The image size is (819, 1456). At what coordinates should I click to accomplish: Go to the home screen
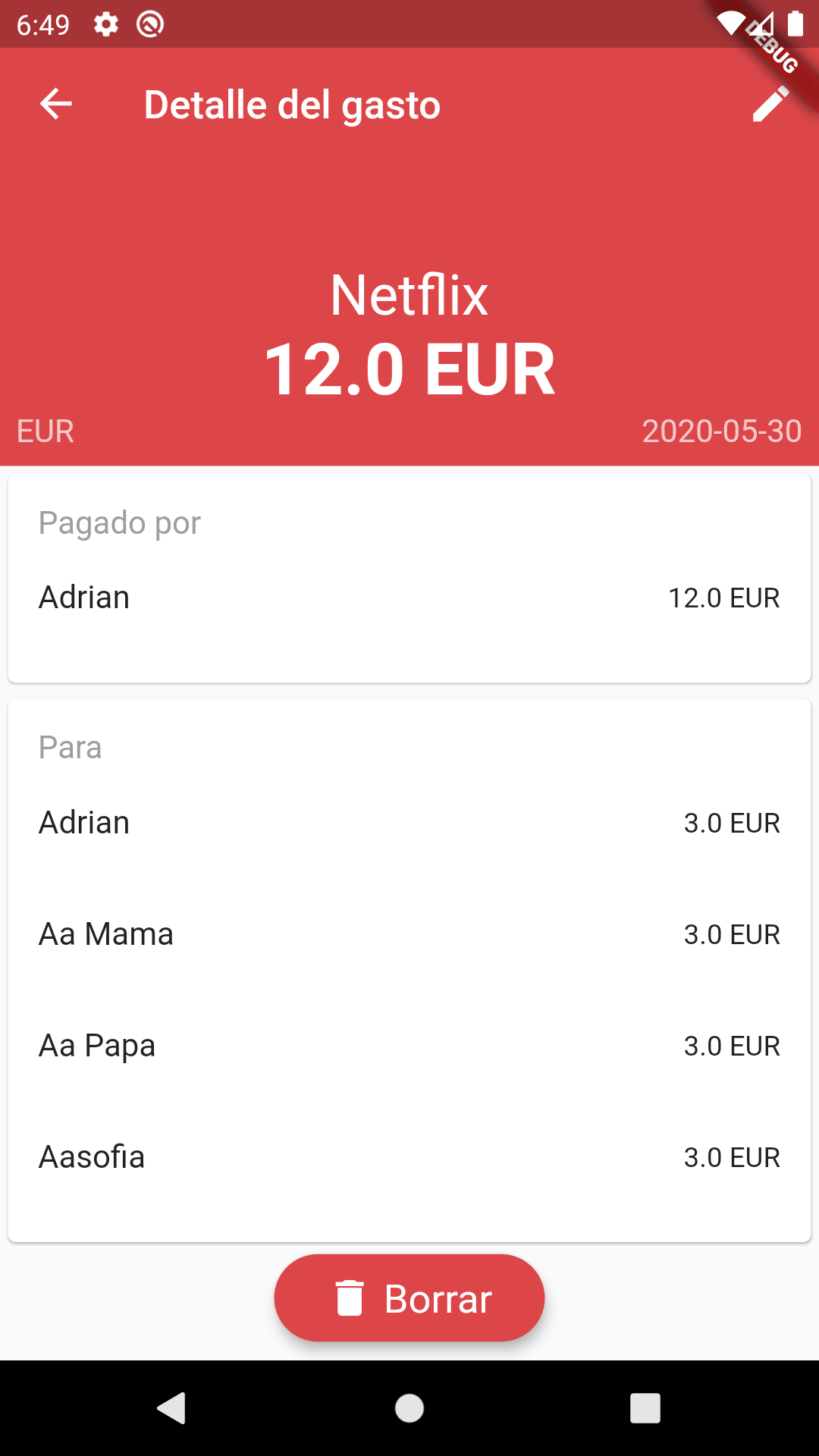[409, 1408]
